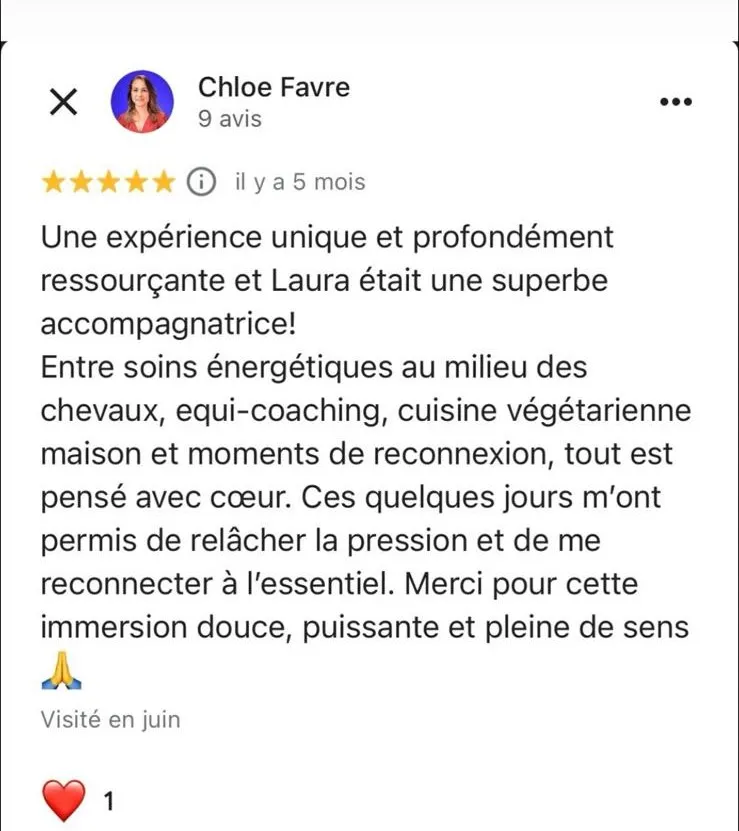Close the review with the X
This screenshot has width=739, height=831.
(64, 102)
